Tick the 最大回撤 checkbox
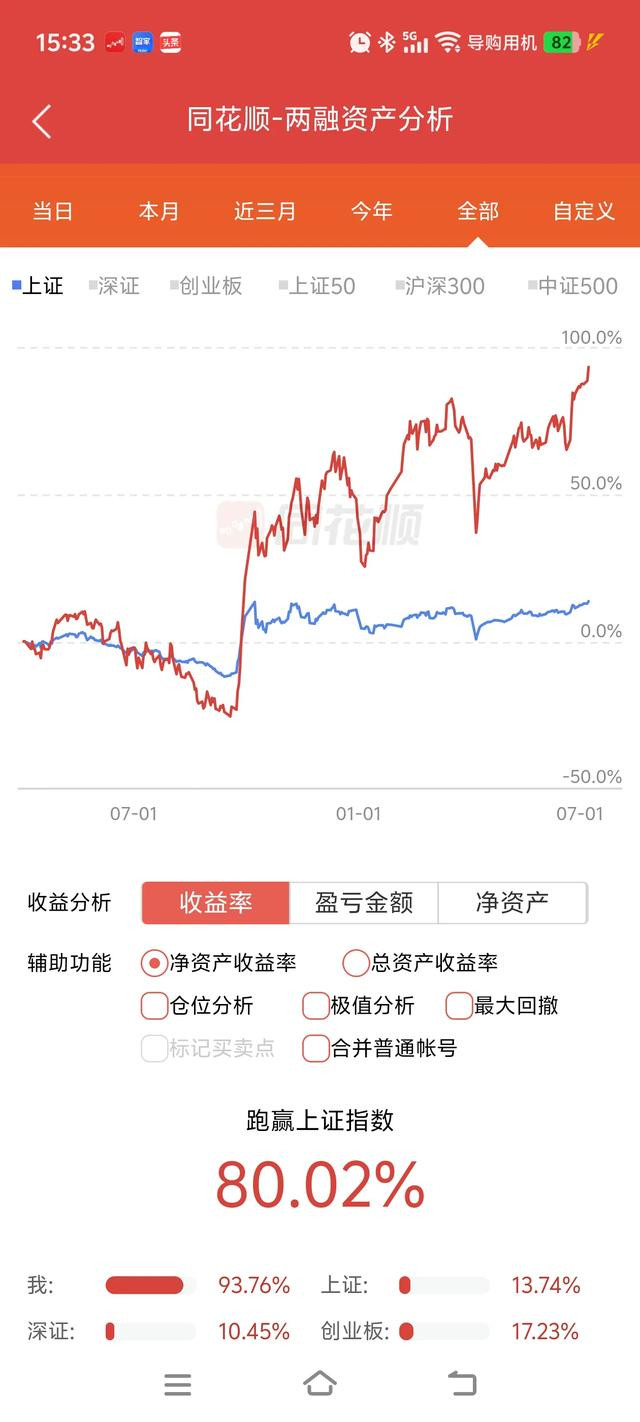The height and width of the screenshot is (1422, 640). [x=502, y=1006]
